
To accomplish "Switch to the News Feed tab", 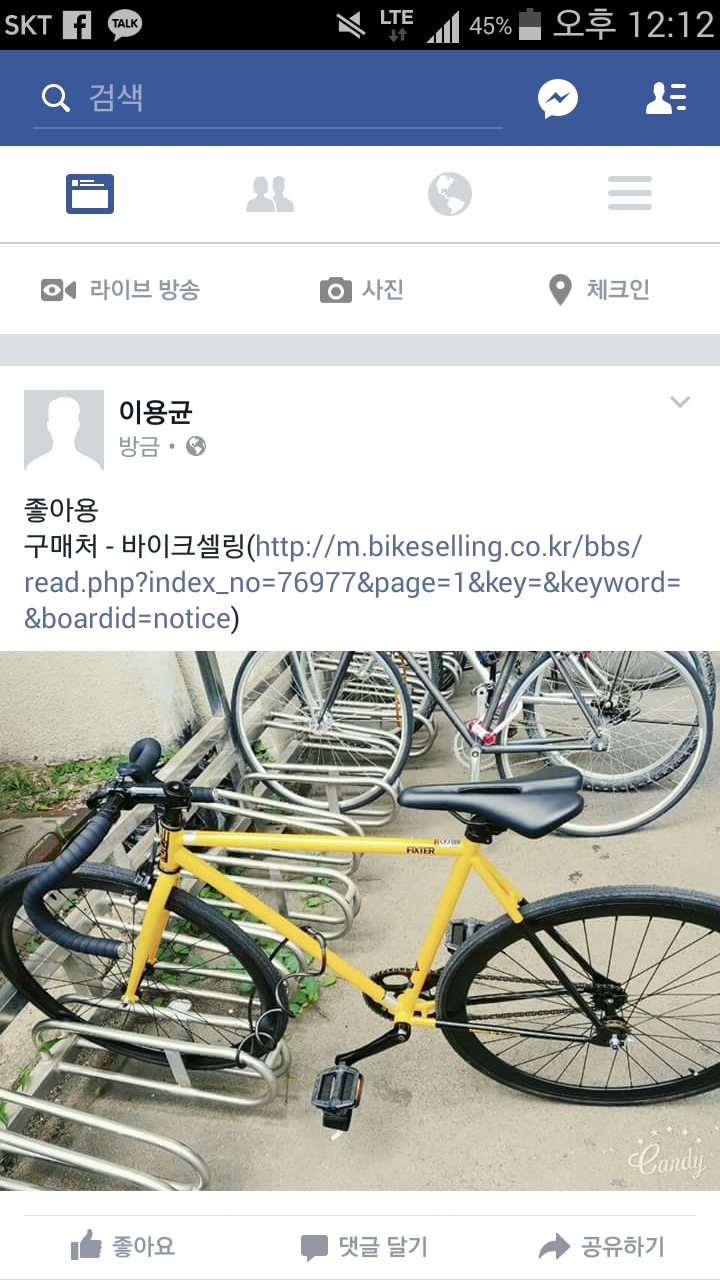I will click(90, 194).
